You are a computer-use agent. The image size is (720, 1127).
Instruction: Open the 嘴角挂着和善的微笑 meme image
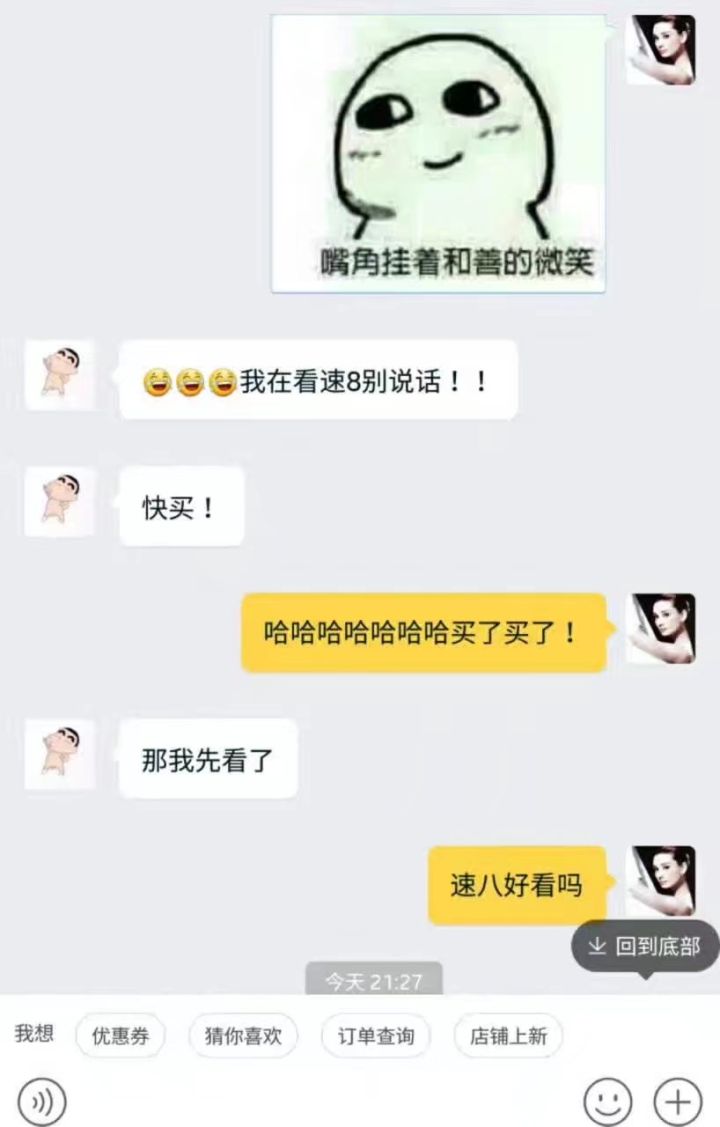pyautogui.click(x=439, y=153)
